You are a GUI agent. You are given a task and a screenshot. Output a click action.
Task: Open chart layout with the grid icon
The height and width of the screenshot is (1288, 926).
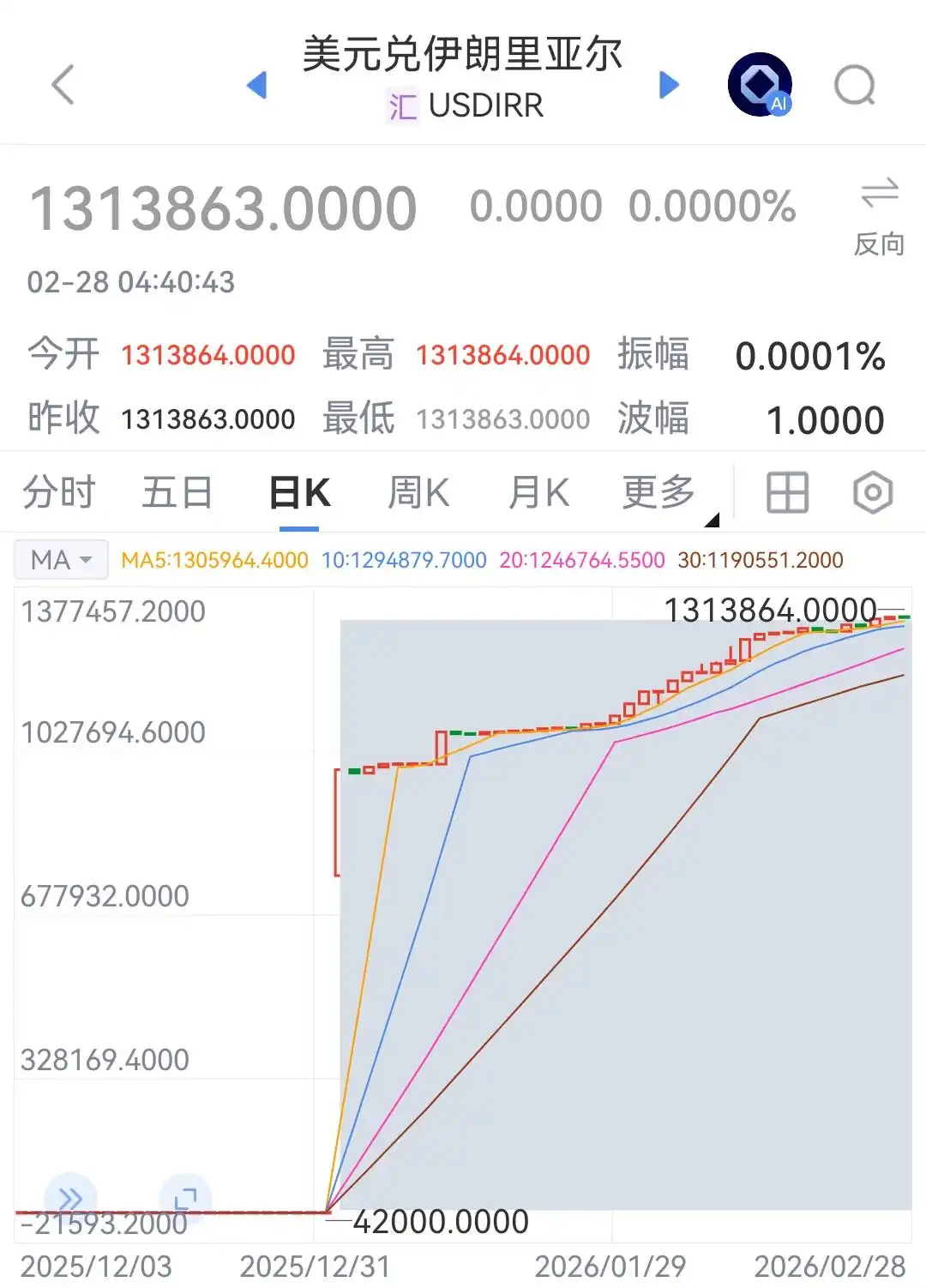click(788, 492)
